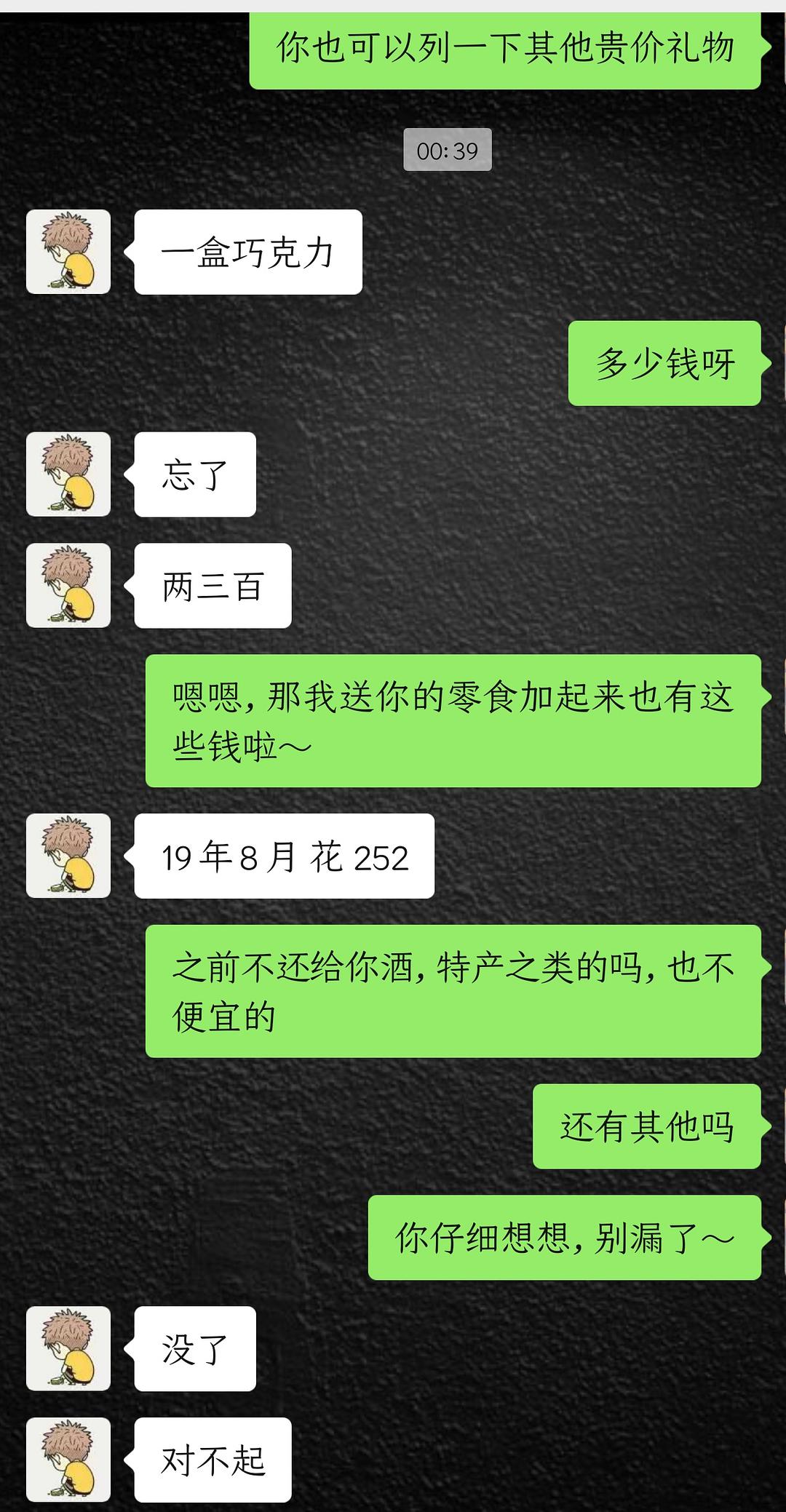This screenshot has width=786, height=1512.
Task: Open avatar beside the 一盒巧克力 message
Action: (68, 252)
